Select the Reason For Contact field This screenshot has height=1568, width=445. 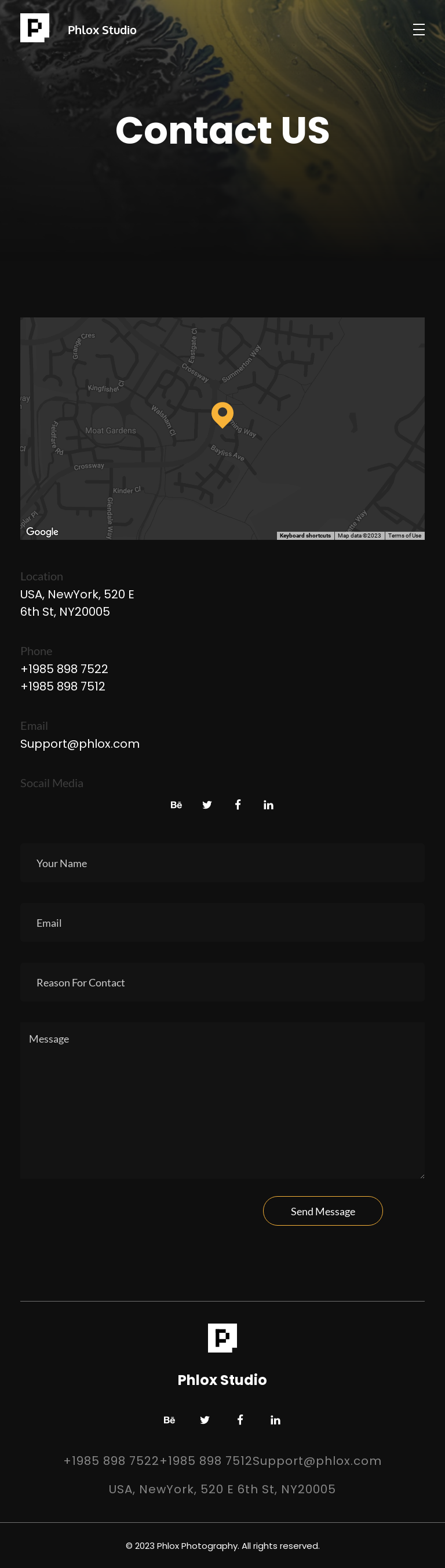pyautogui.click(x=222, y=982)
